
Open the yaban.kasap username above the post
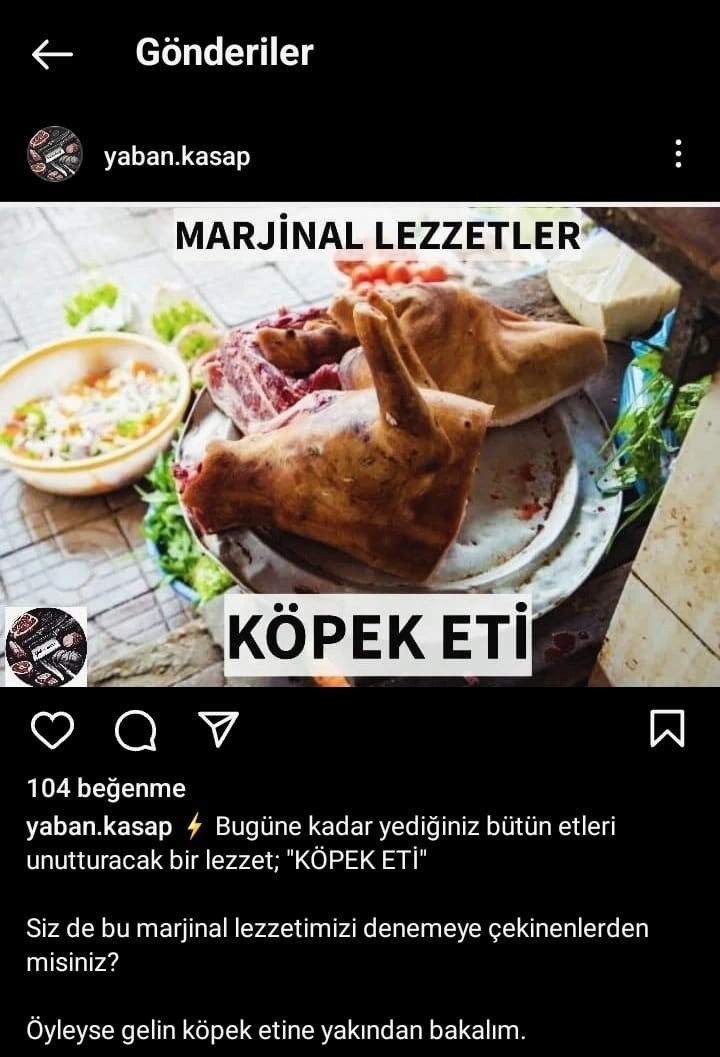tap(176, 157)
